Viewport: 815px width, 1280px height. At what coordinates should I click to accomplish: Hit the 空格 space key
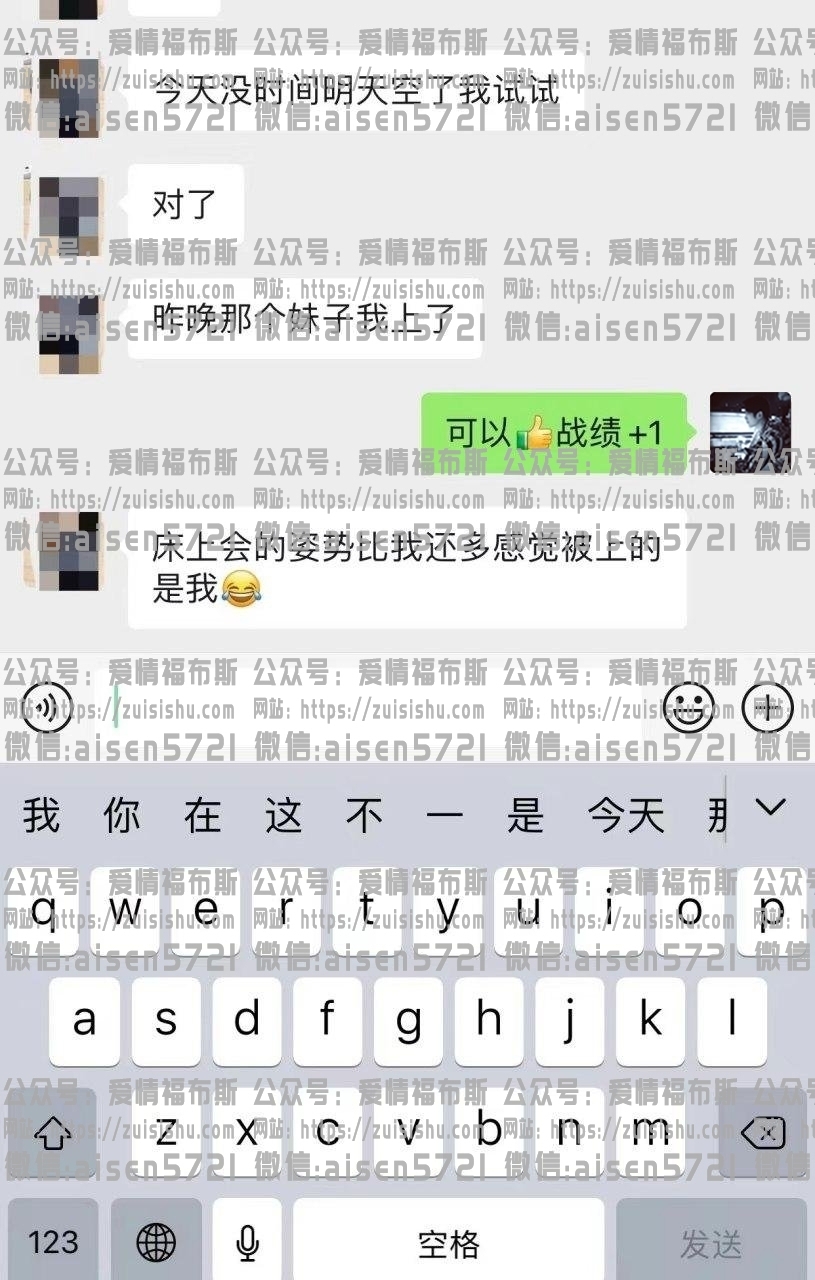pyautogui.click(x=448, y=1243)
